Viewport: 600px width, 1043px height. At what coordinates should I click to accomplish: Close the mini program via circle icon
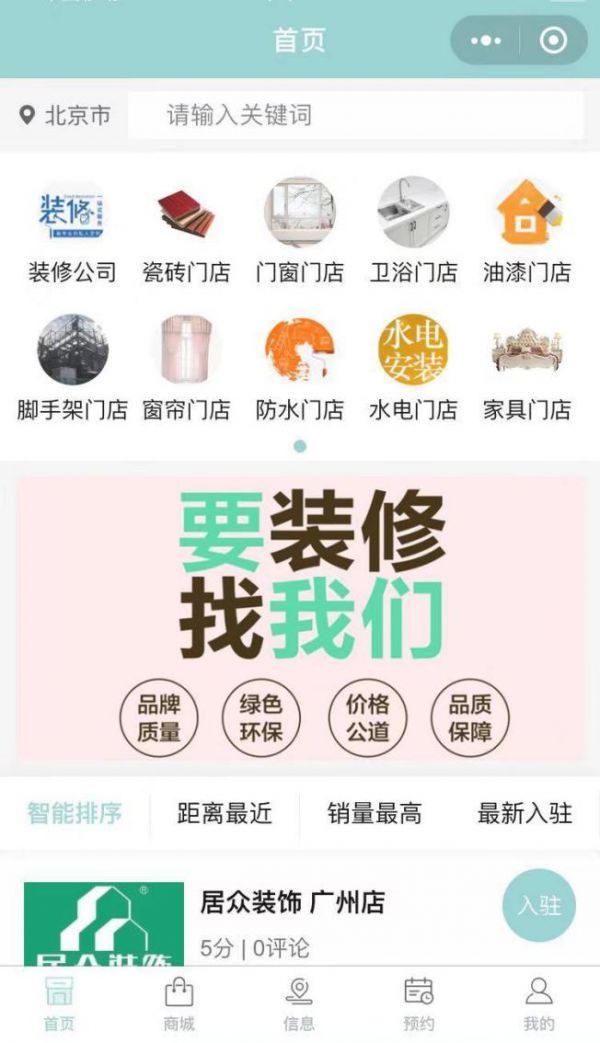tap(553, 41)
